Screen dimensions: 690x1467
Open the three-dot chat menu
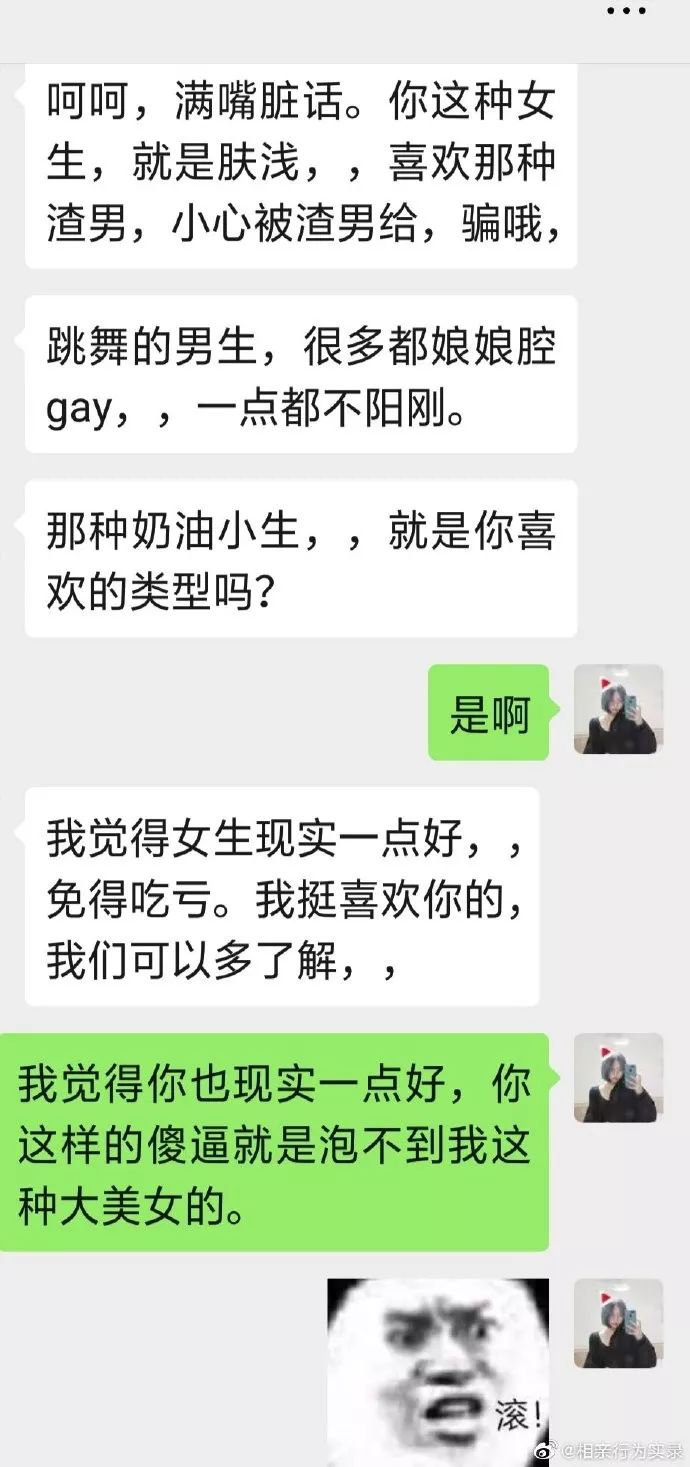point(626,12)
